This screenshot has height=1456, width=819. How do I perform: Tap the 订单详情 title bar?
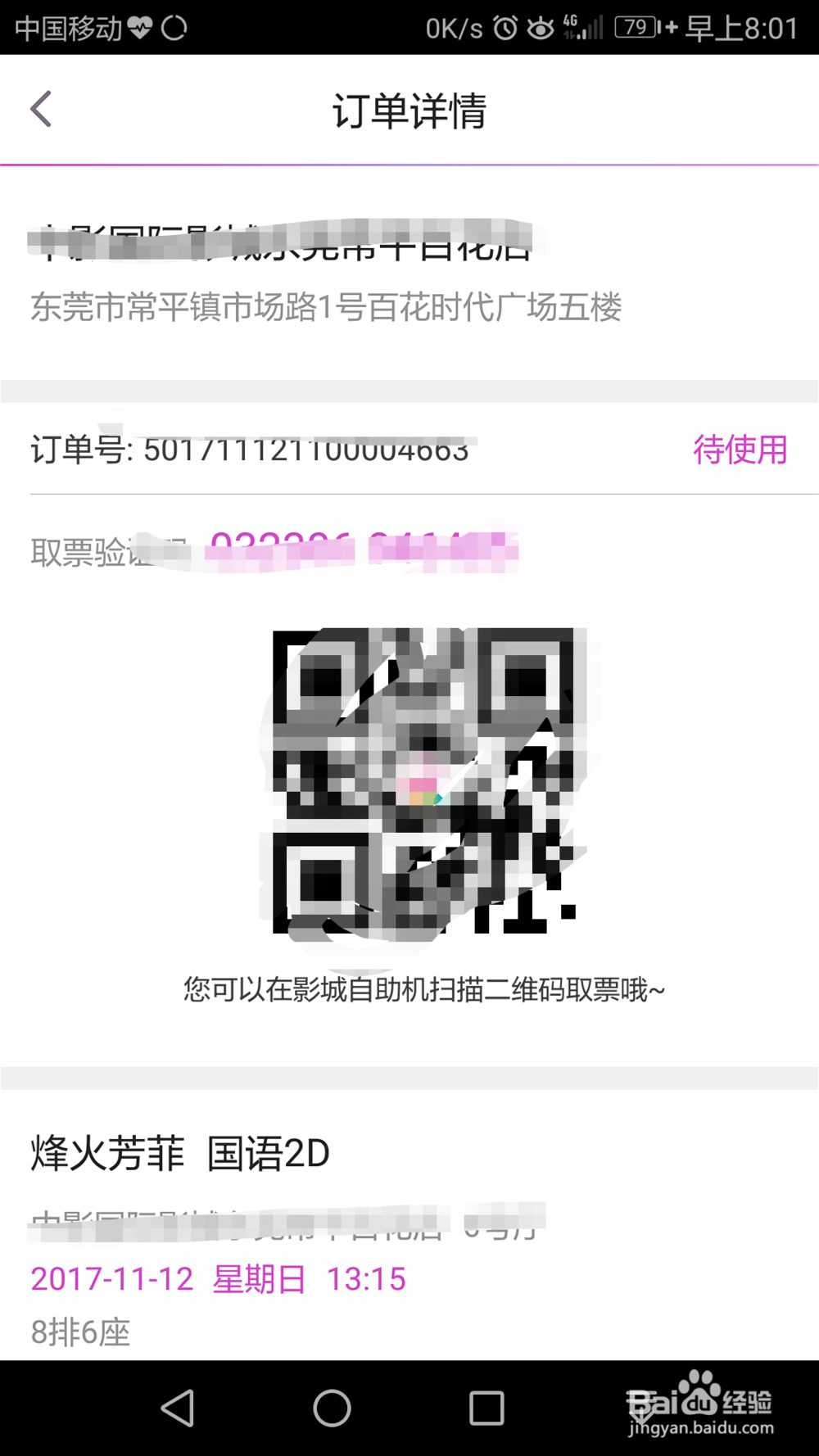tap(409, 112)
